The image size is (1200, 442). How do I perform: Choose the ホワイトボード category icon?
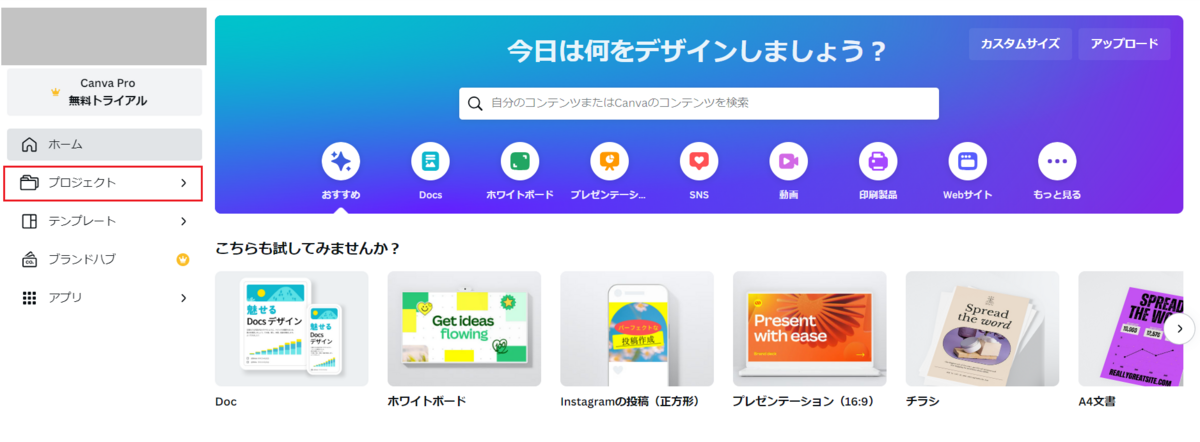pyautogui.click(x=520, y=161)
